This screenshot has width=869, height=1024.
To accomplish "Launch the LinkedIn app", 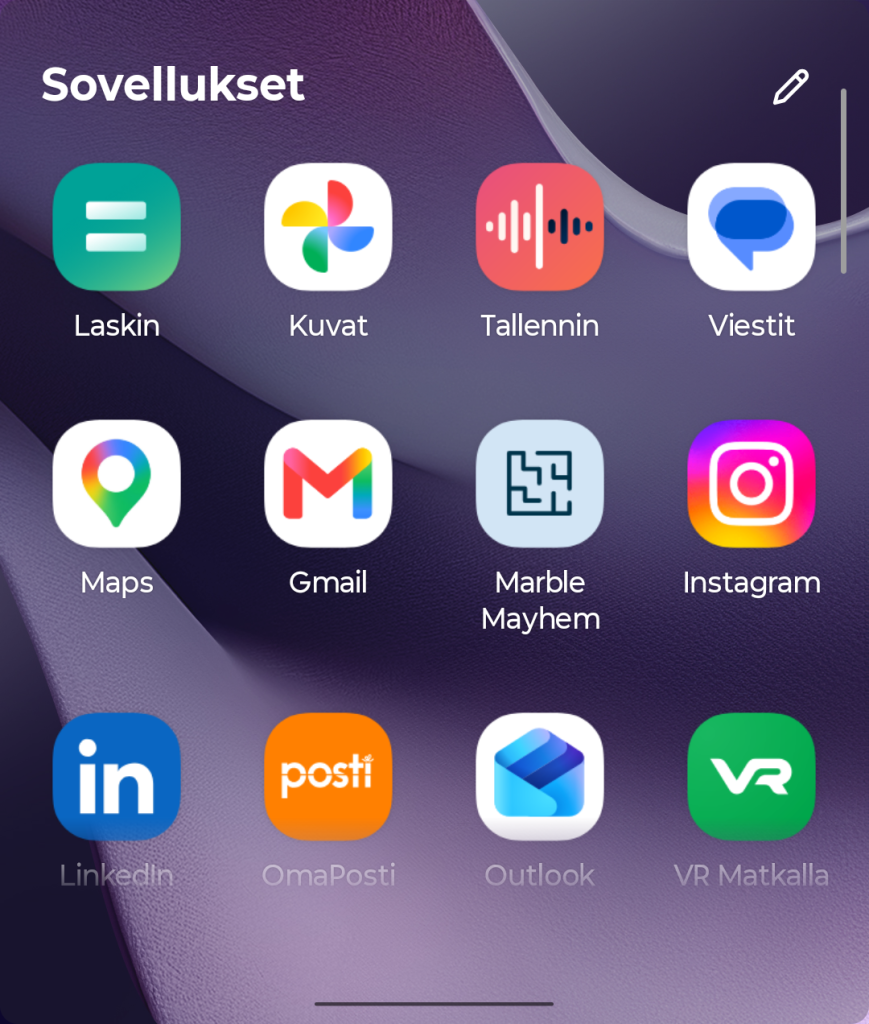I will coord(116,776).
